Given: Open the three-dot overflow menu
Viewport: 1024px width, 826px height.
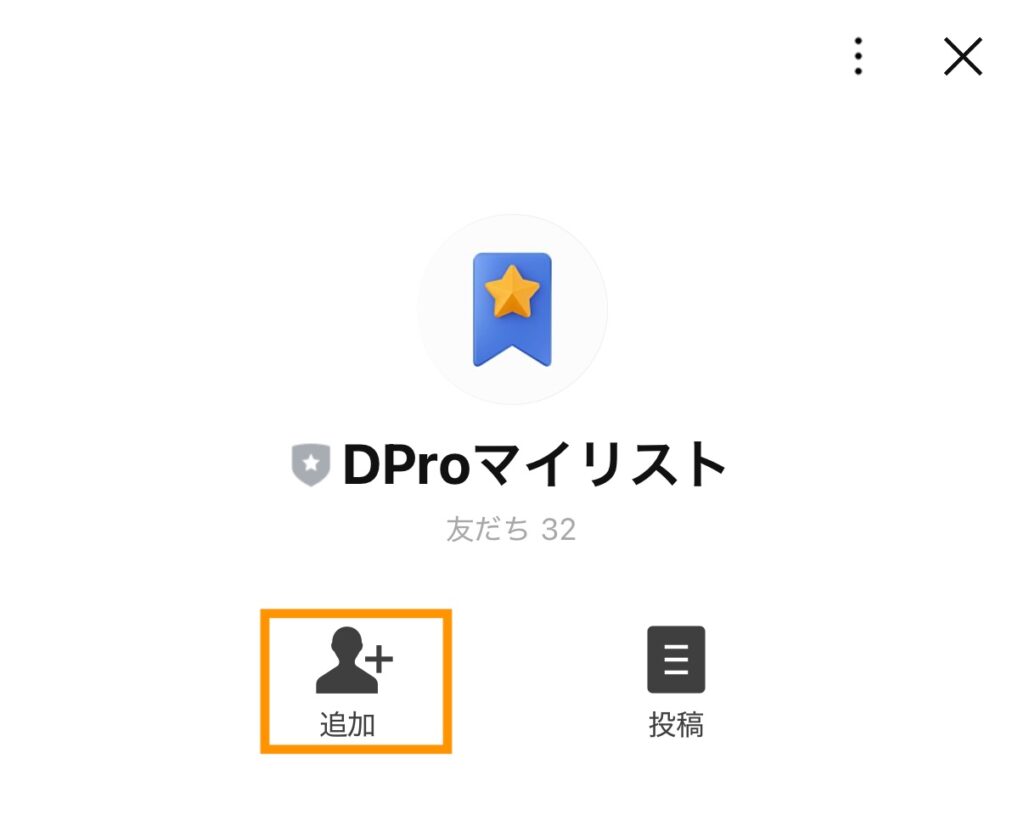Looking at the screenshot, I should [858, 57].
